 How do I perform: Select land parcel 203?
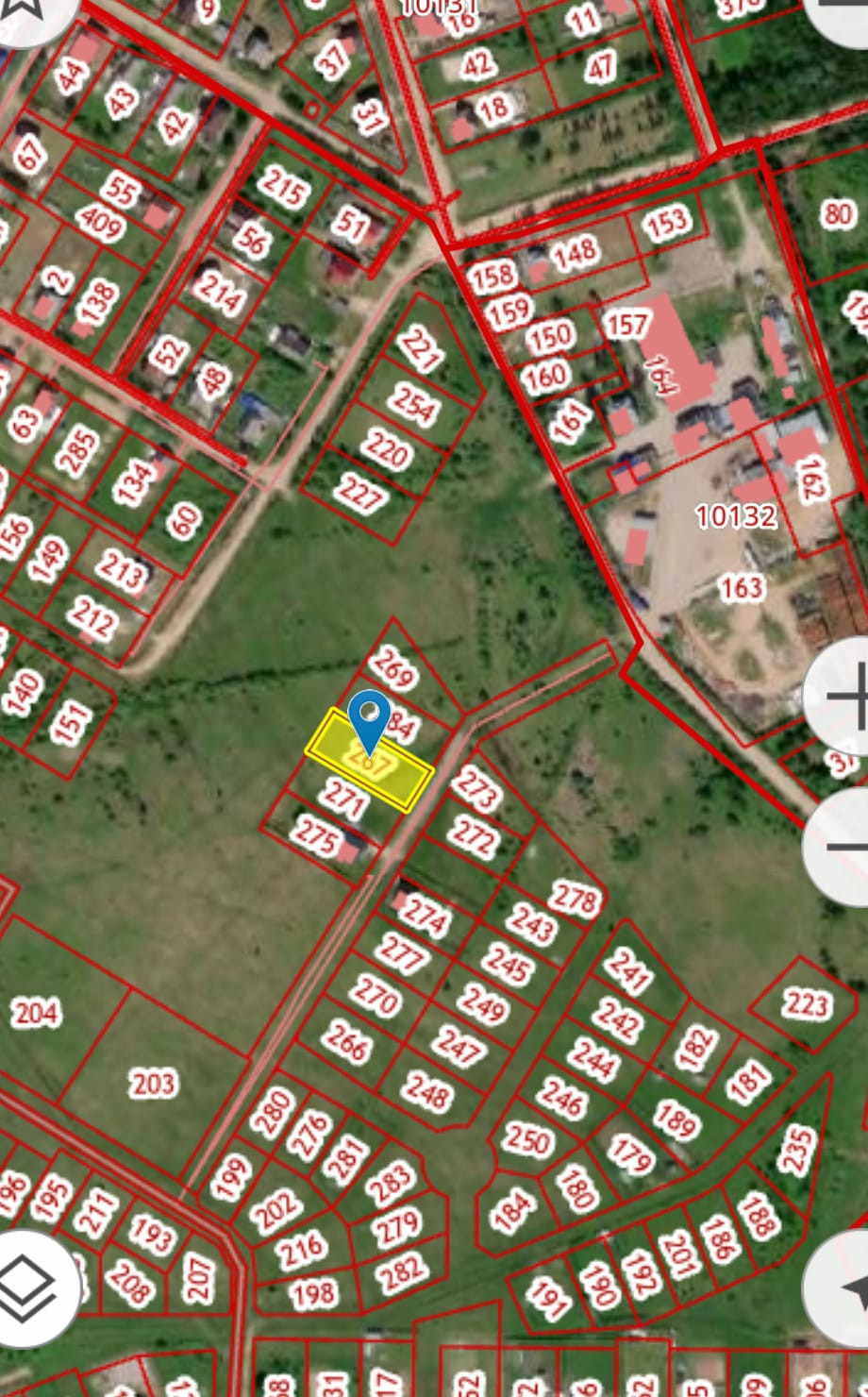(x=151, y=1083)
